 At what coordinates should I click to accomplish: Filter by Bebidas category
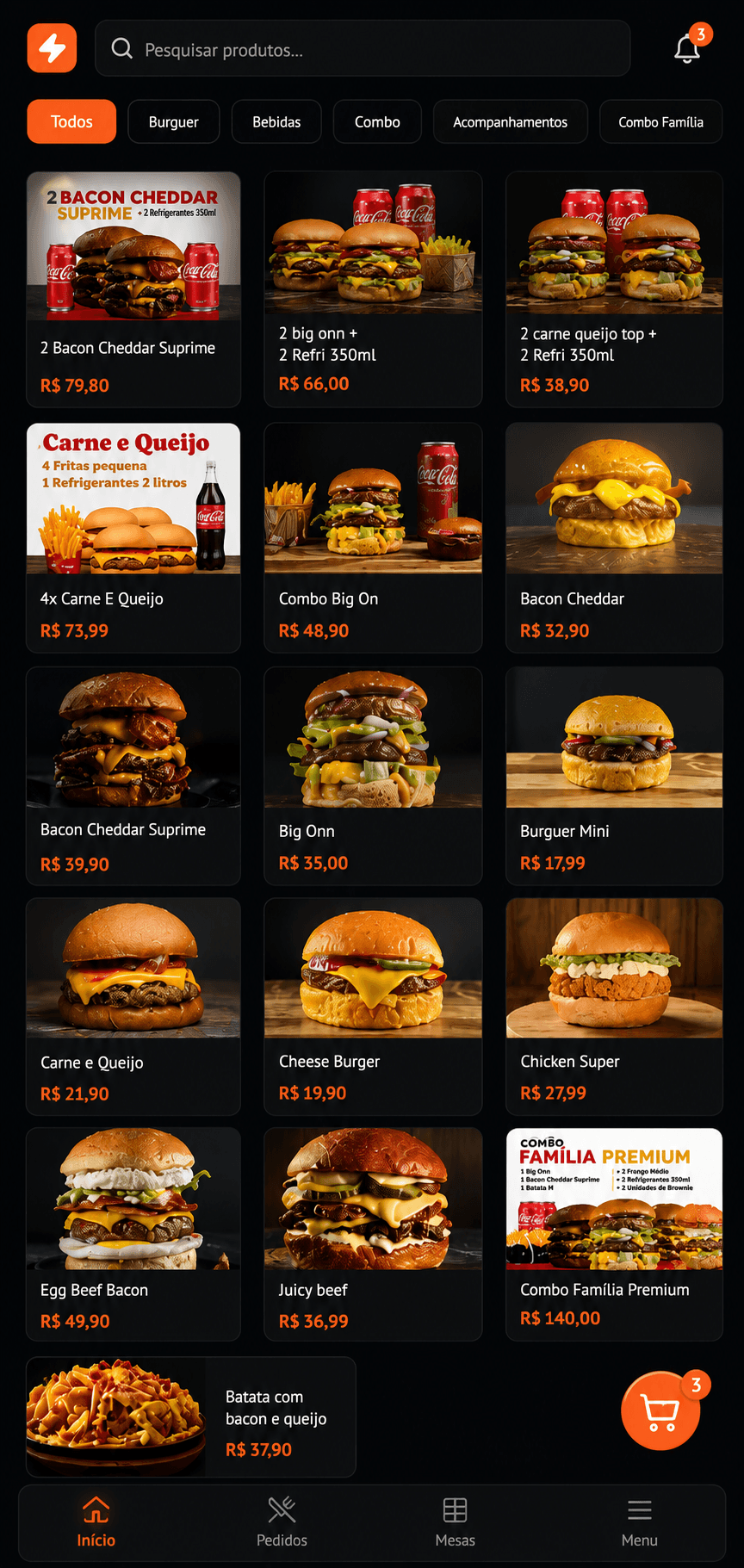pos(276,122)
